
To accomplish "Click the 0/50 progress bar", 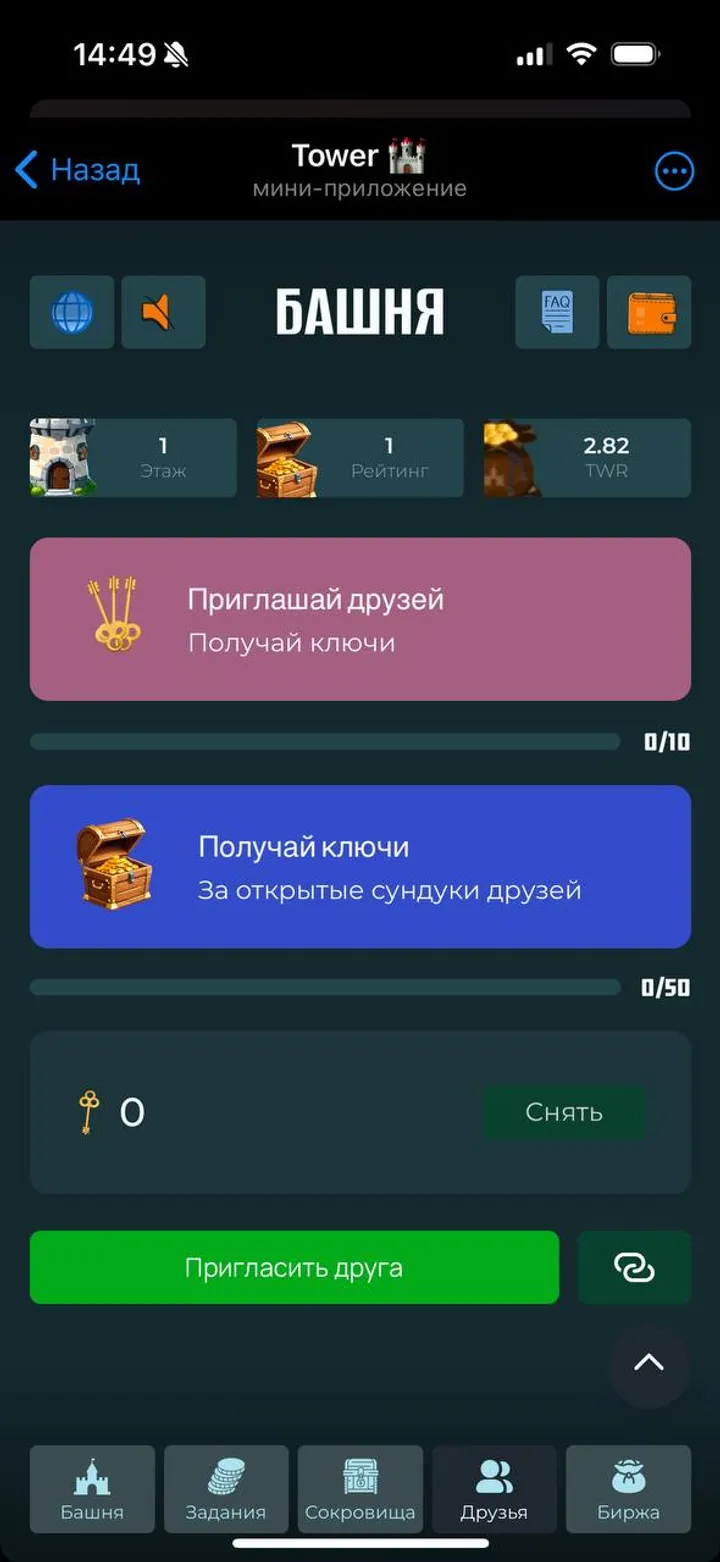I will click(x=330, y=986).
